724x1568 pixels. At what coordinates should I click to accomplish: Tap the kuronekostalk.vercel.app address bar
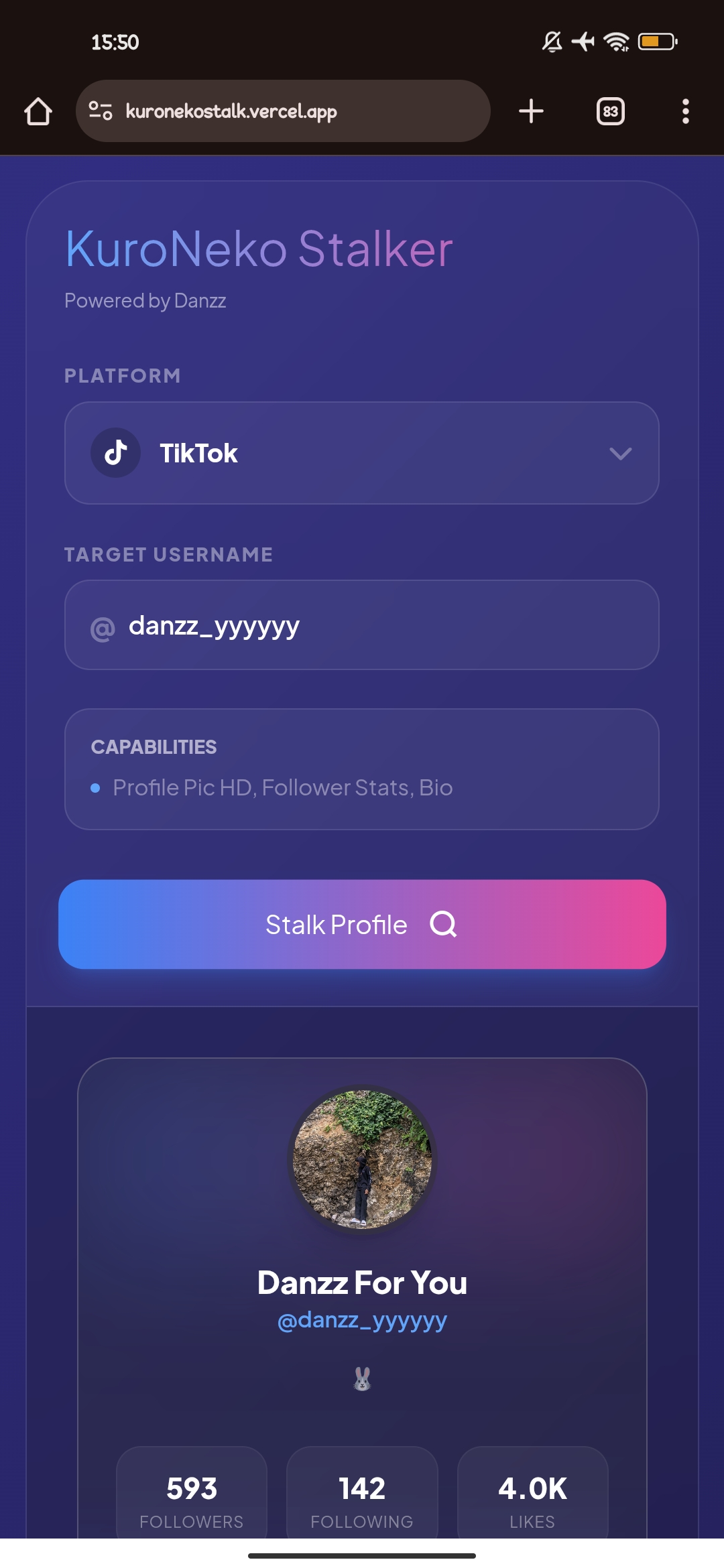pos(295,111)
